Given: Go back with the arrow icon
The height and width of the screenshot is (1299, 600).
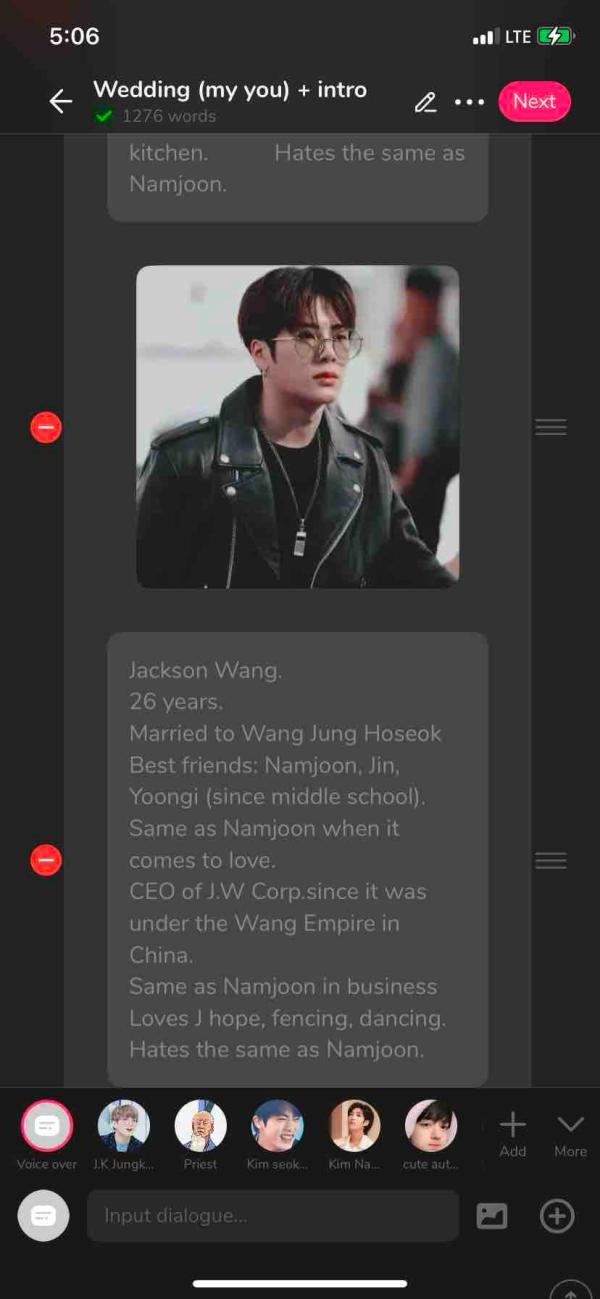Looking at the screenshot, I should point(61,101).
